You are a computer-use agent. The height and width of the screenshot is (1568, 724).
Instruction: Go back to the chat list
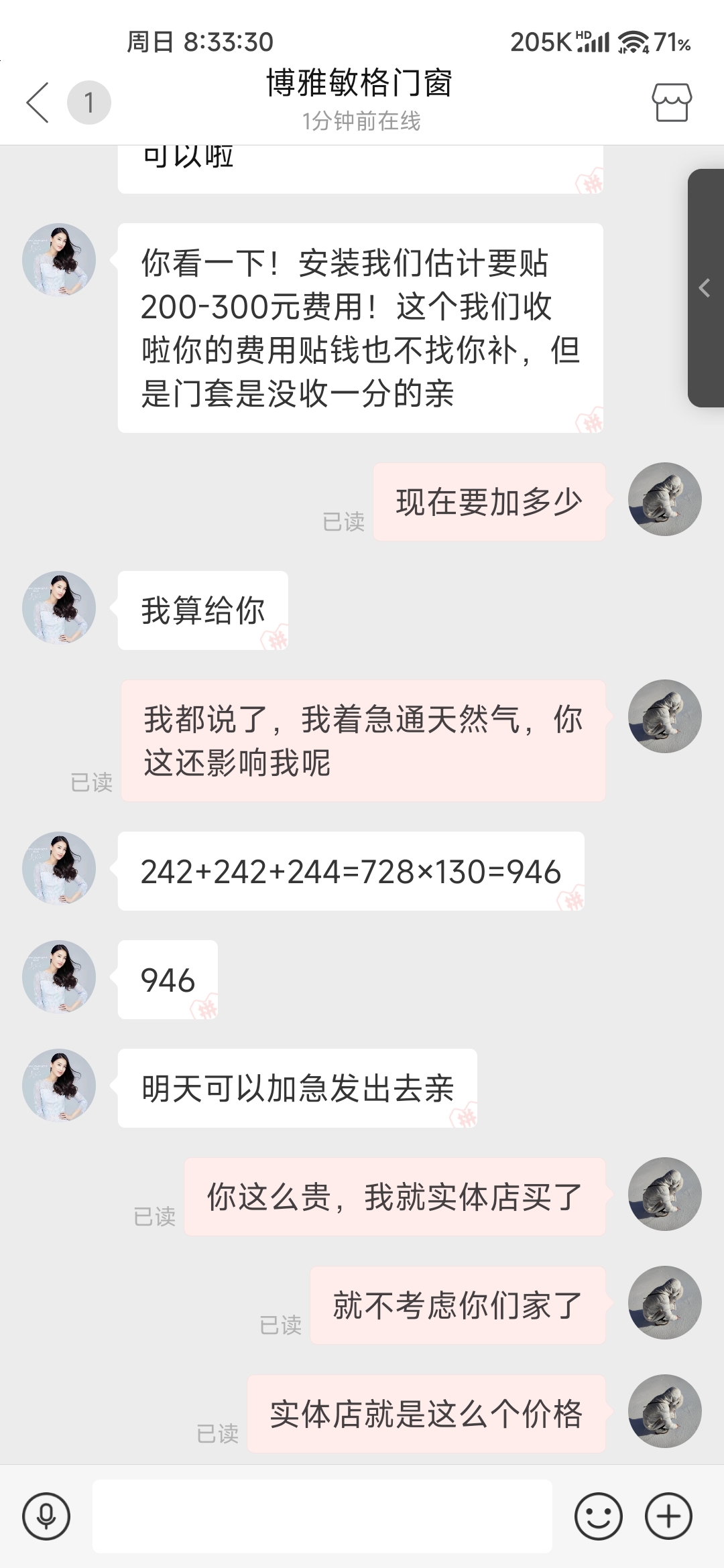coord(38,103)
